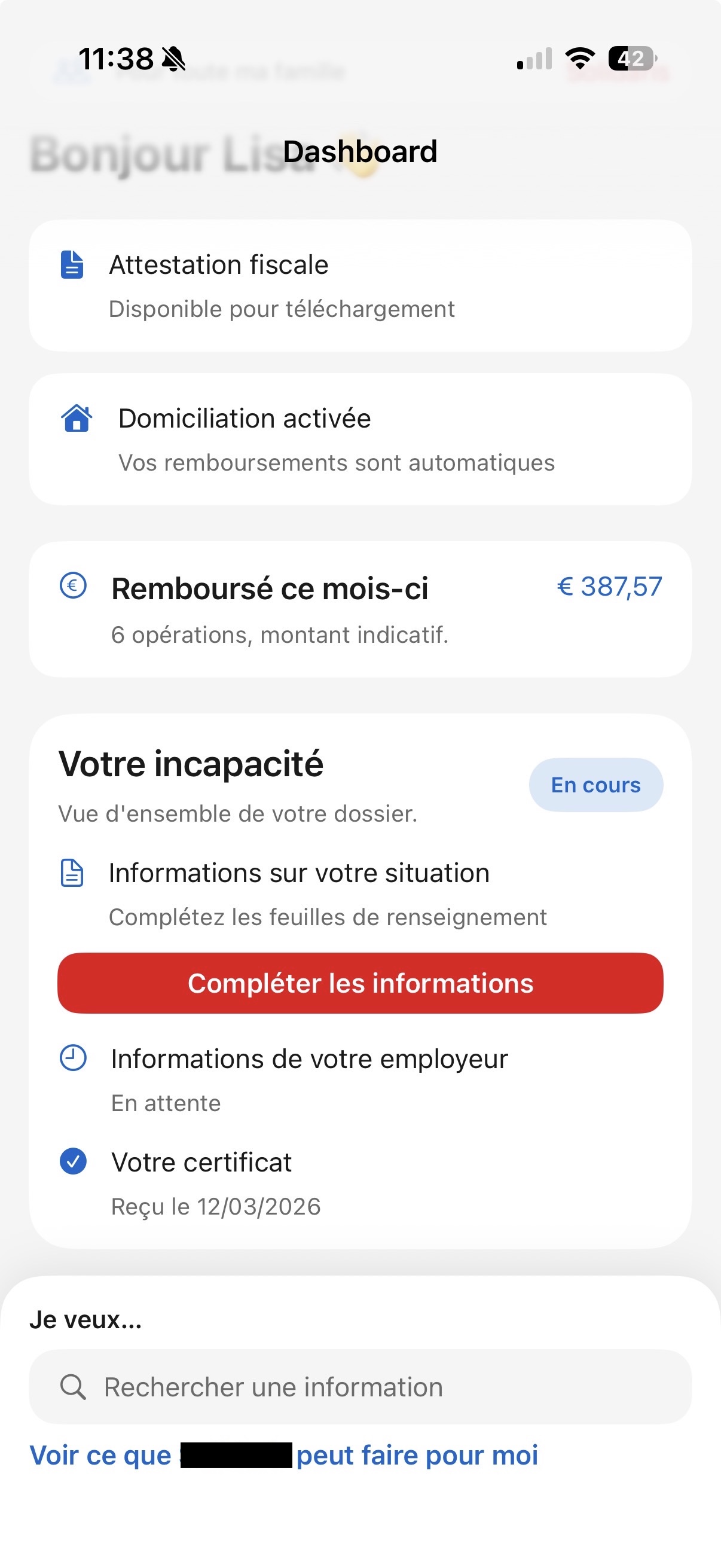
Task: Tap the page icon beside Informations sur votre situation
Action: click(x=72, y=873)
